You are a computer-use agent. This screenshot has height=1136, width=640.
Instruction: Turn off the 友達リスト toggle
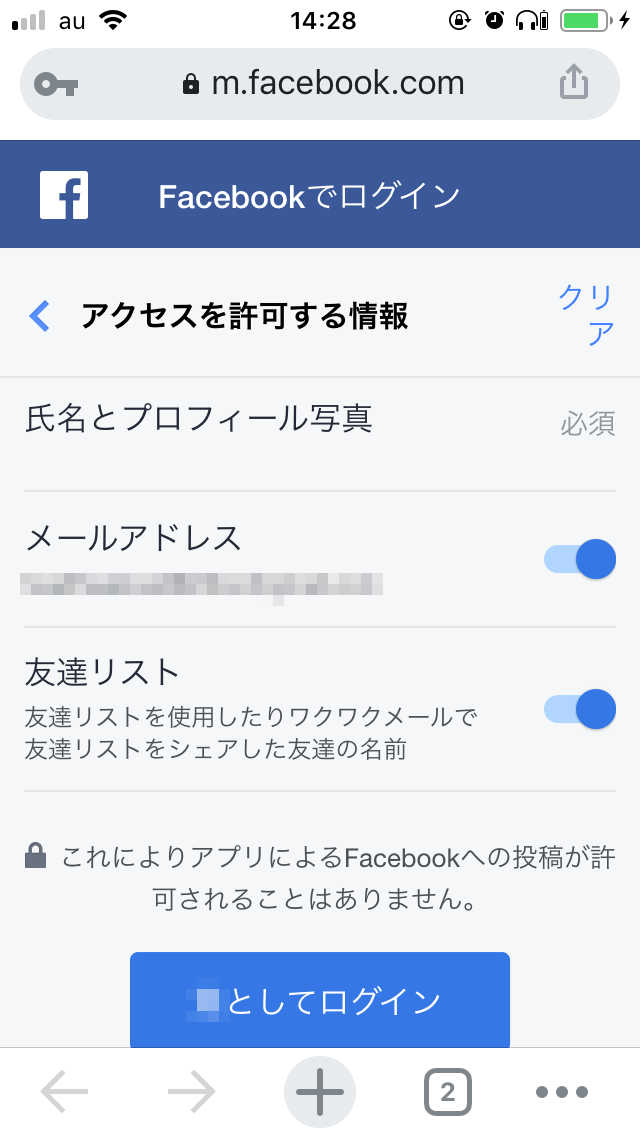[x=580, y=709]
